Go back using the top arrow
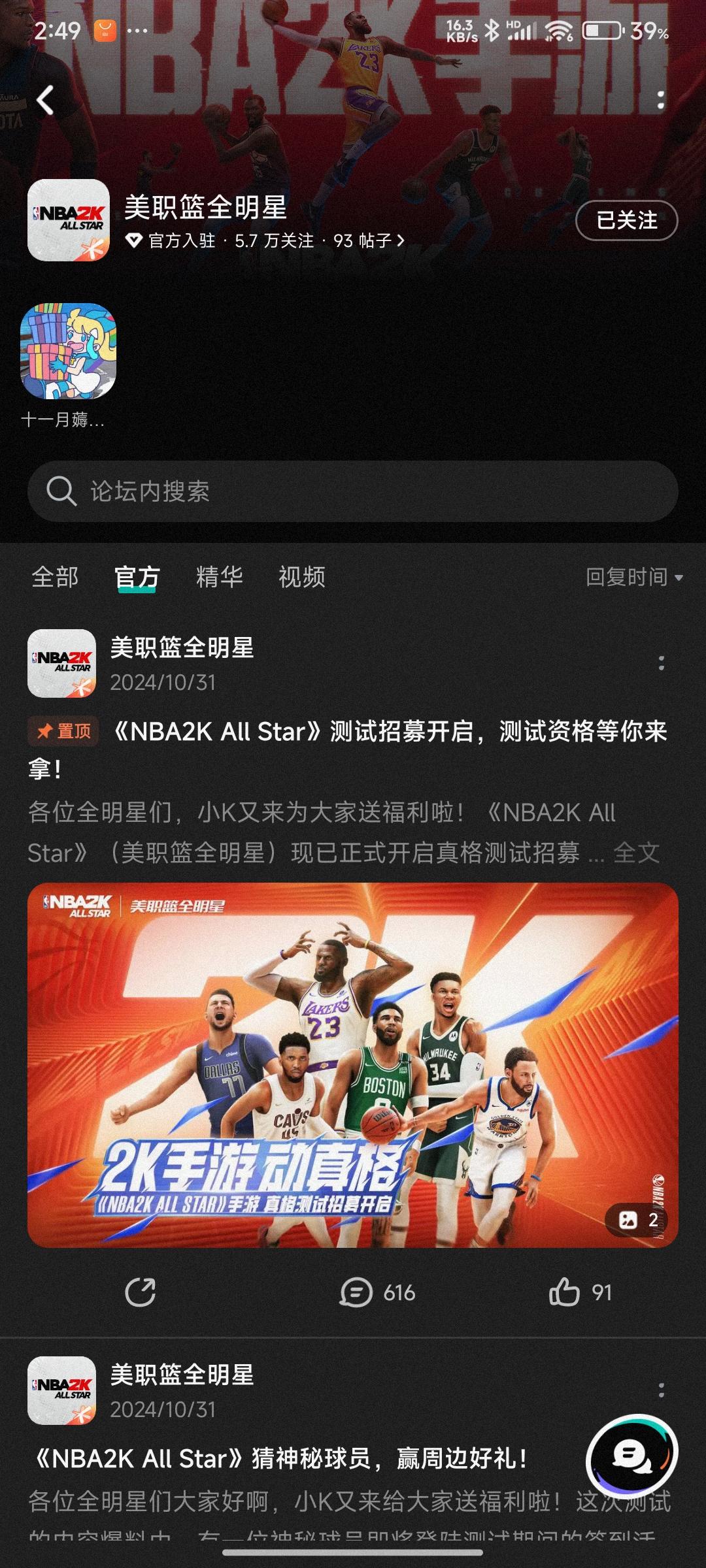The height and width of the screenshot is (1568, 706). pos(45,101)
